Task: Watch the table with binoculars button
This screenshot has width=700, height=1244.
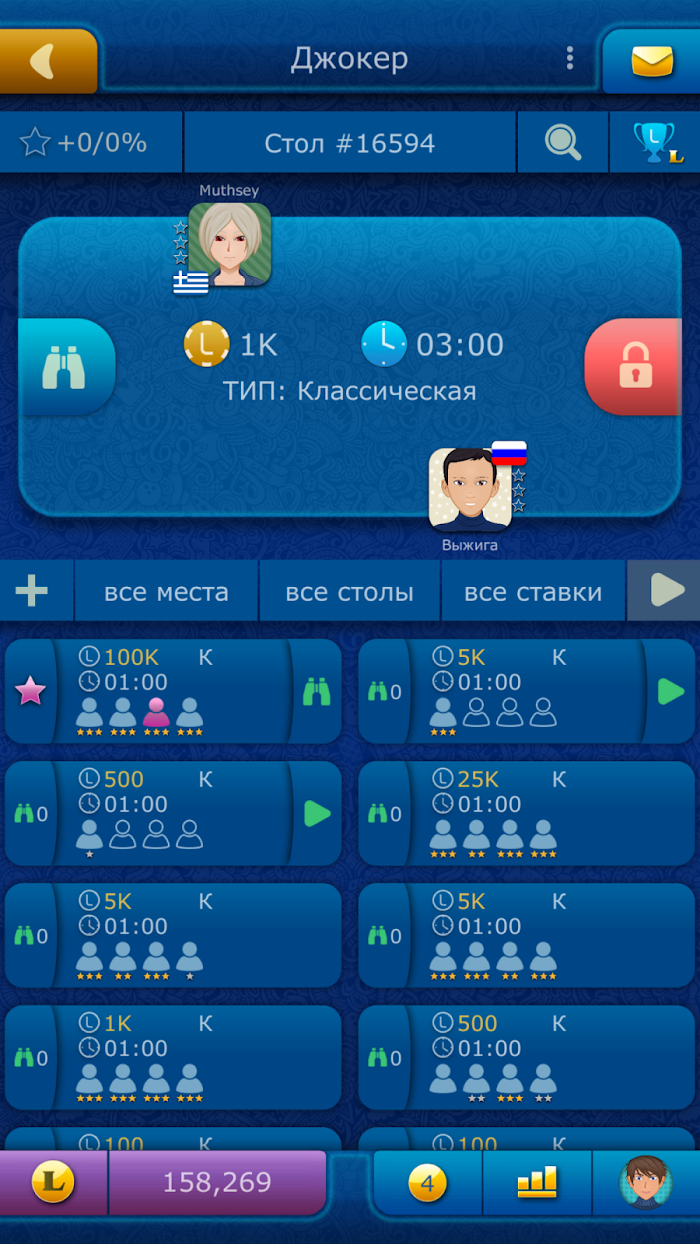Action: (65, 367)
